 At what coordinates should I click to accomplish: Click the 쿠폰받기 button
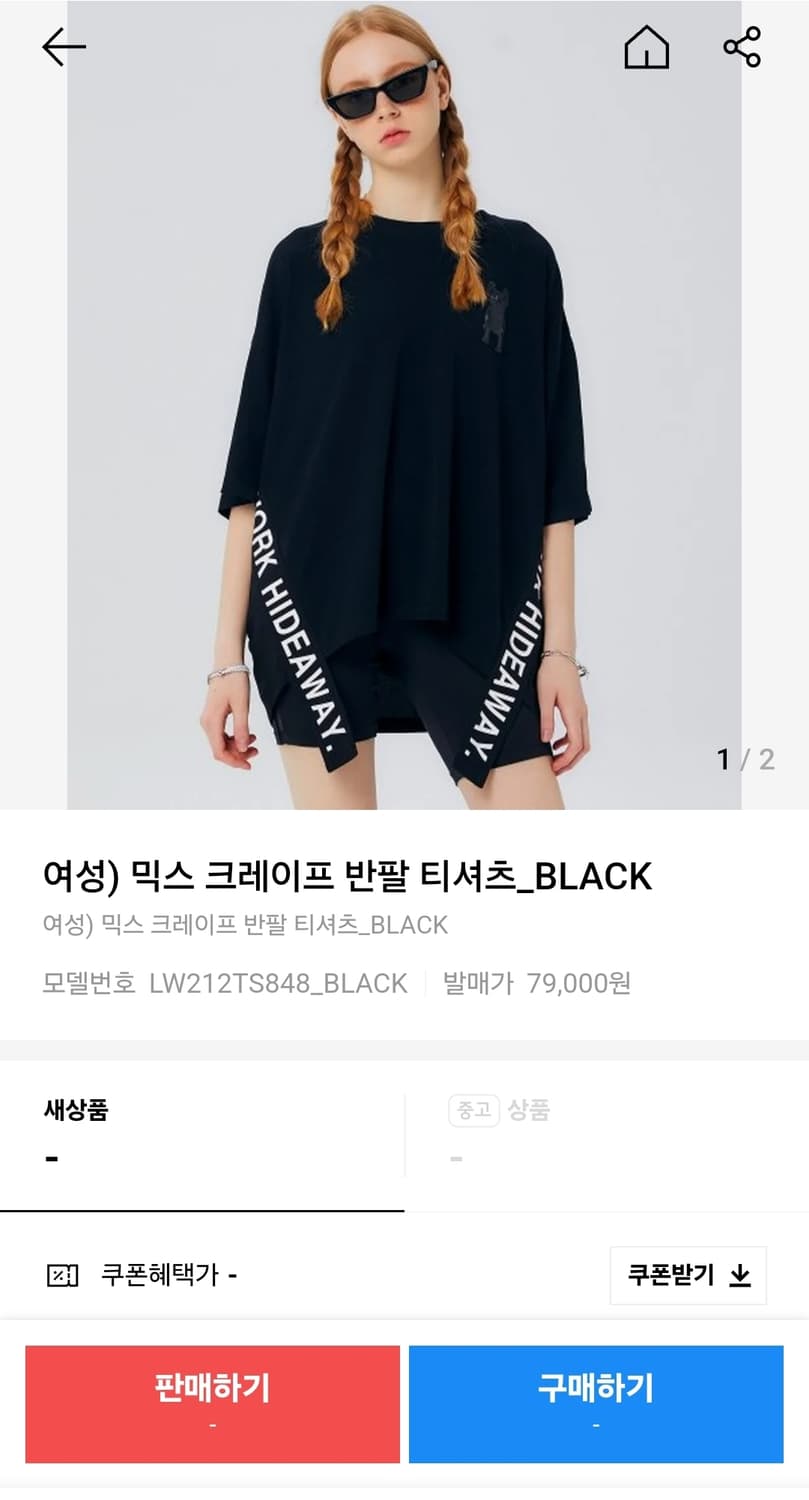coord(688,1275)
